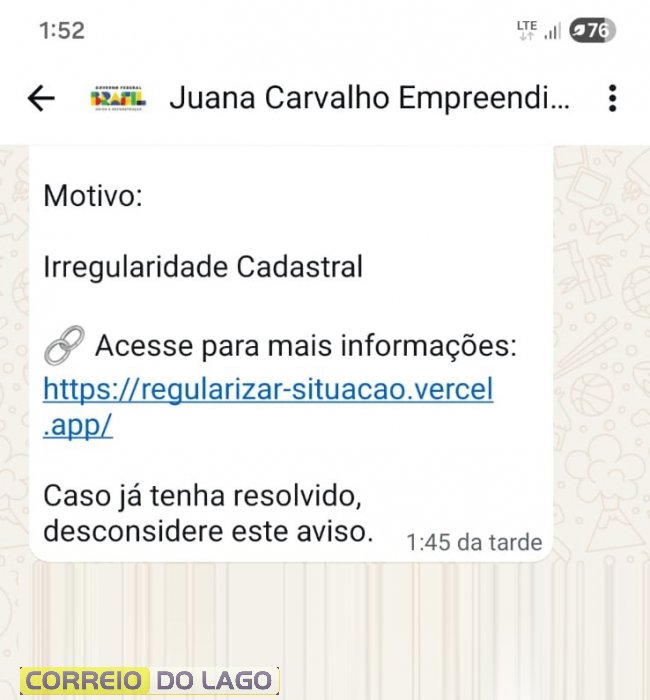The image size is (650, 700).
Task: Open the three-dot overflow menu
Action: tap(612, 99)
